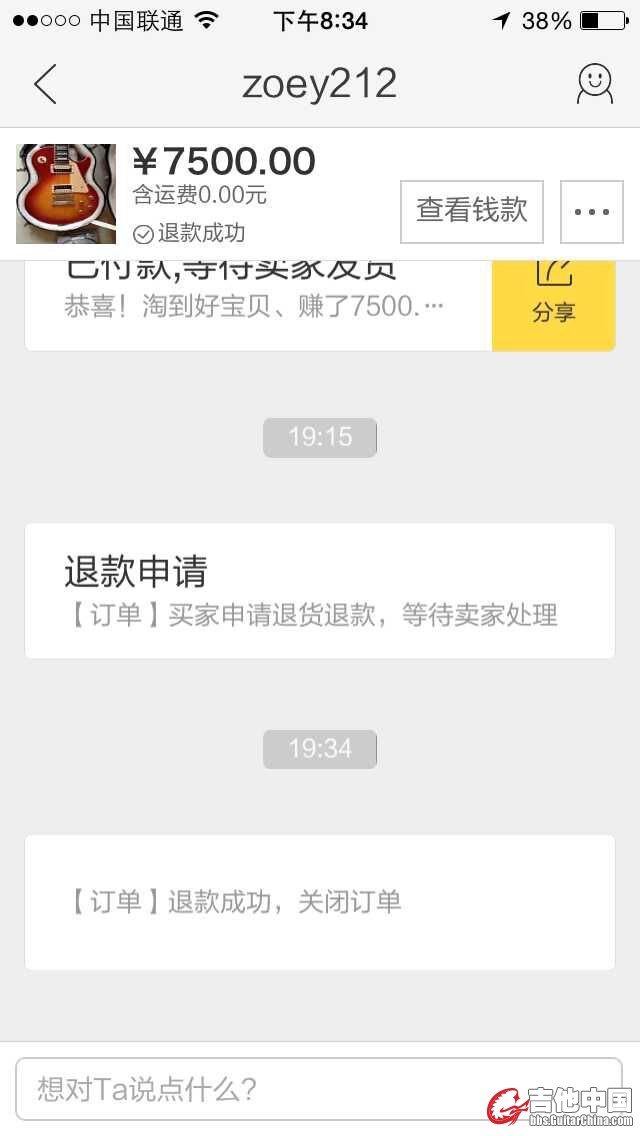
Task: Open the 退款申请 order card
Action: coord(320,590)
